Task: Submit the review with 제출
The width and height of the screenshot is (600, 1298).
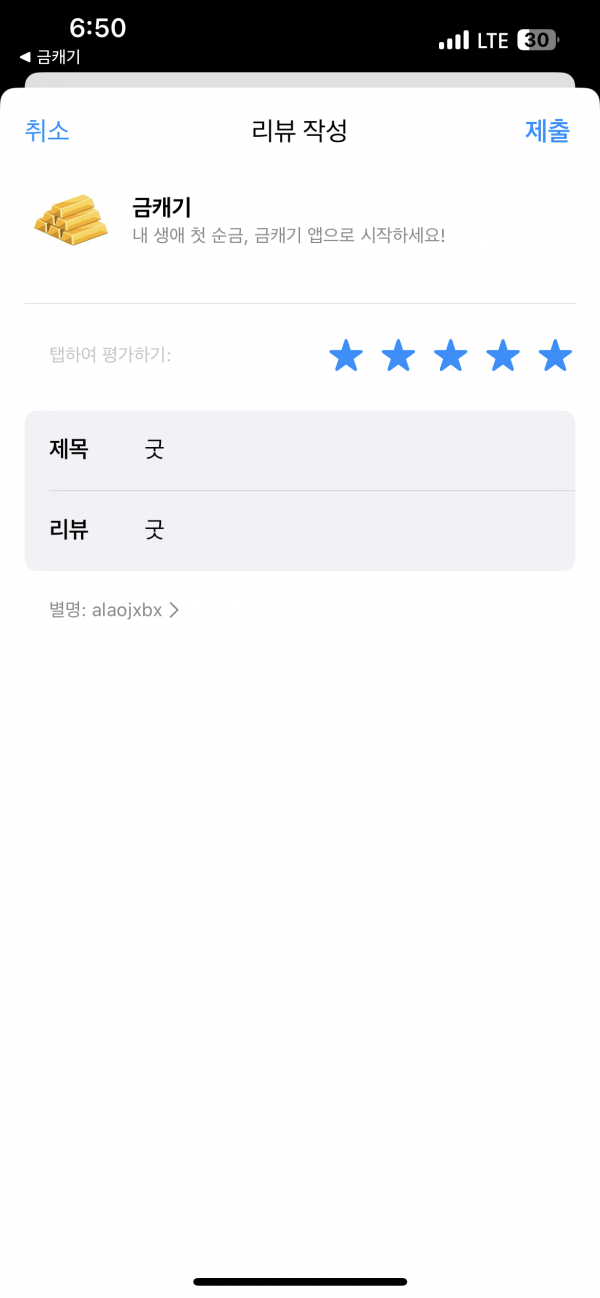Action: click(x=547, y=131)
